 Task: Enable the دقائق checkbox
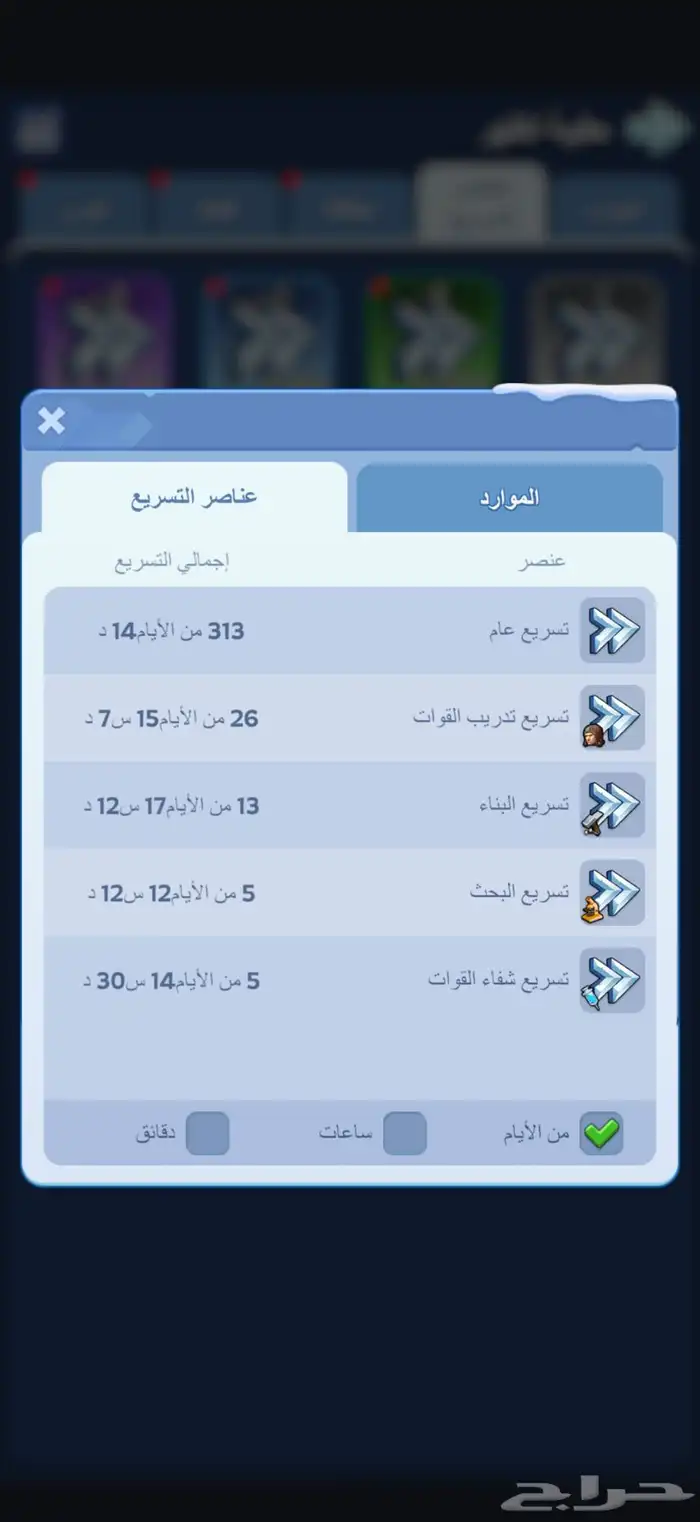tap(208, 1133)
